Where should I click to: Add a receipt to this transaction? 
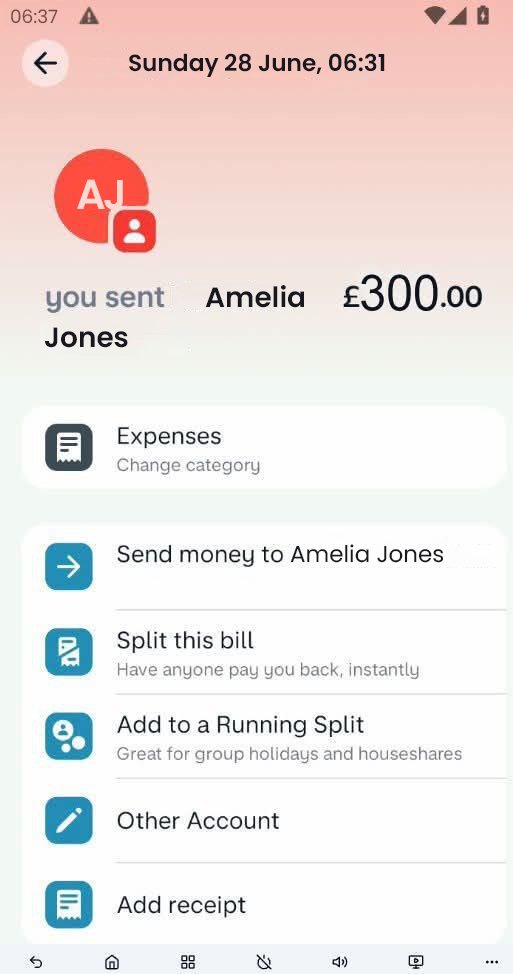pyautogui.click(x=264, y=904)
